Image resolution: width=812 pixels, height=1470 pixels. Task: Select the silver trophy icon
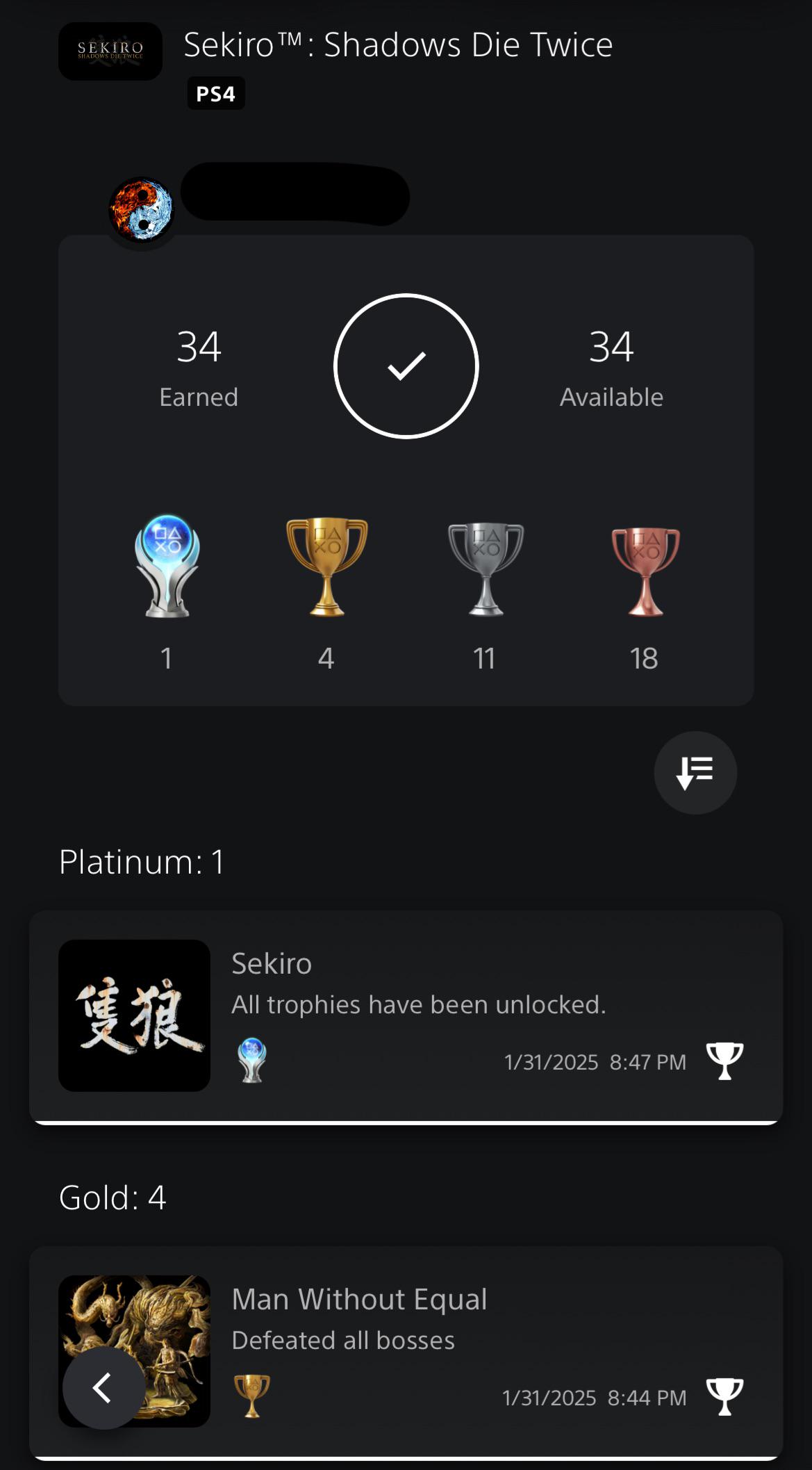click(484, 566)
